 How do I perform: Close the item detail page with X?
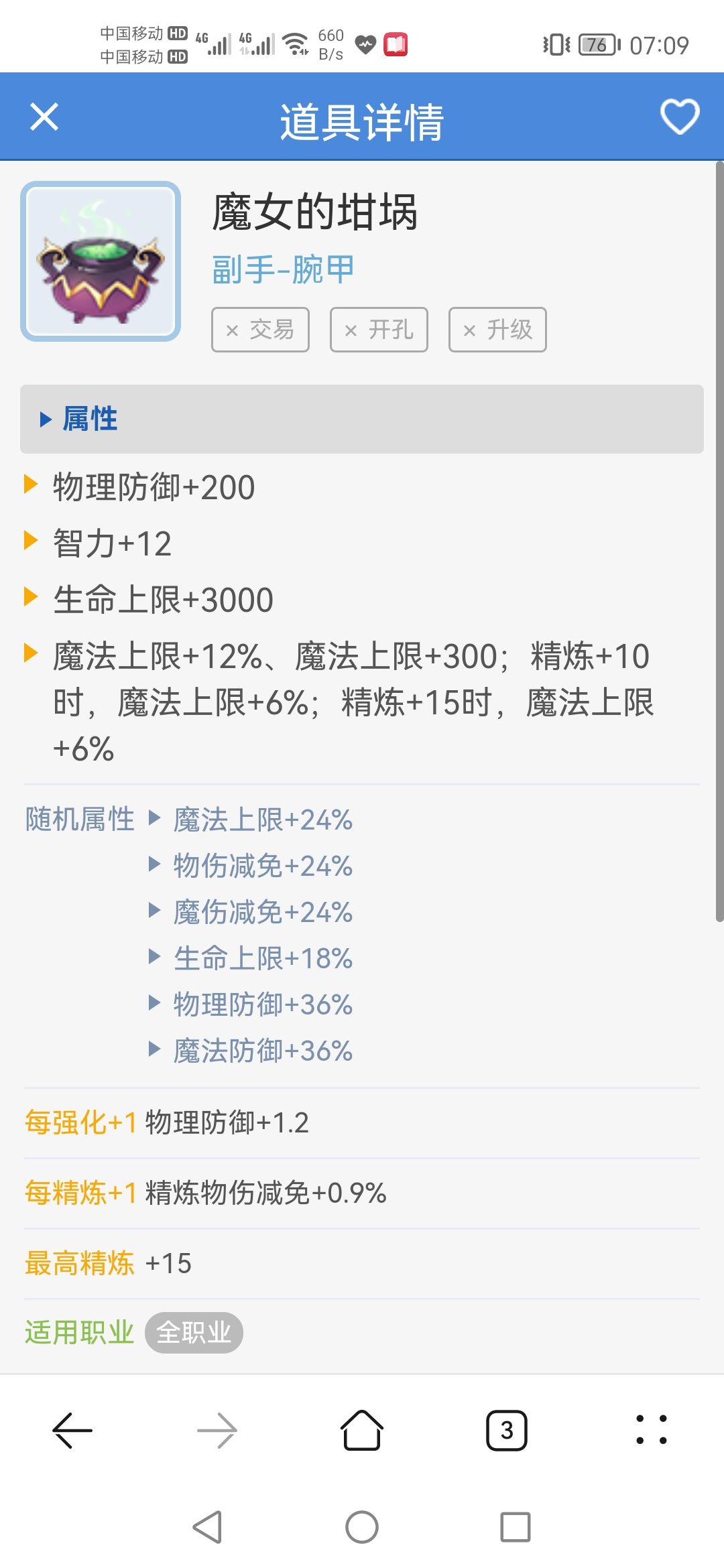click(44, 117)
